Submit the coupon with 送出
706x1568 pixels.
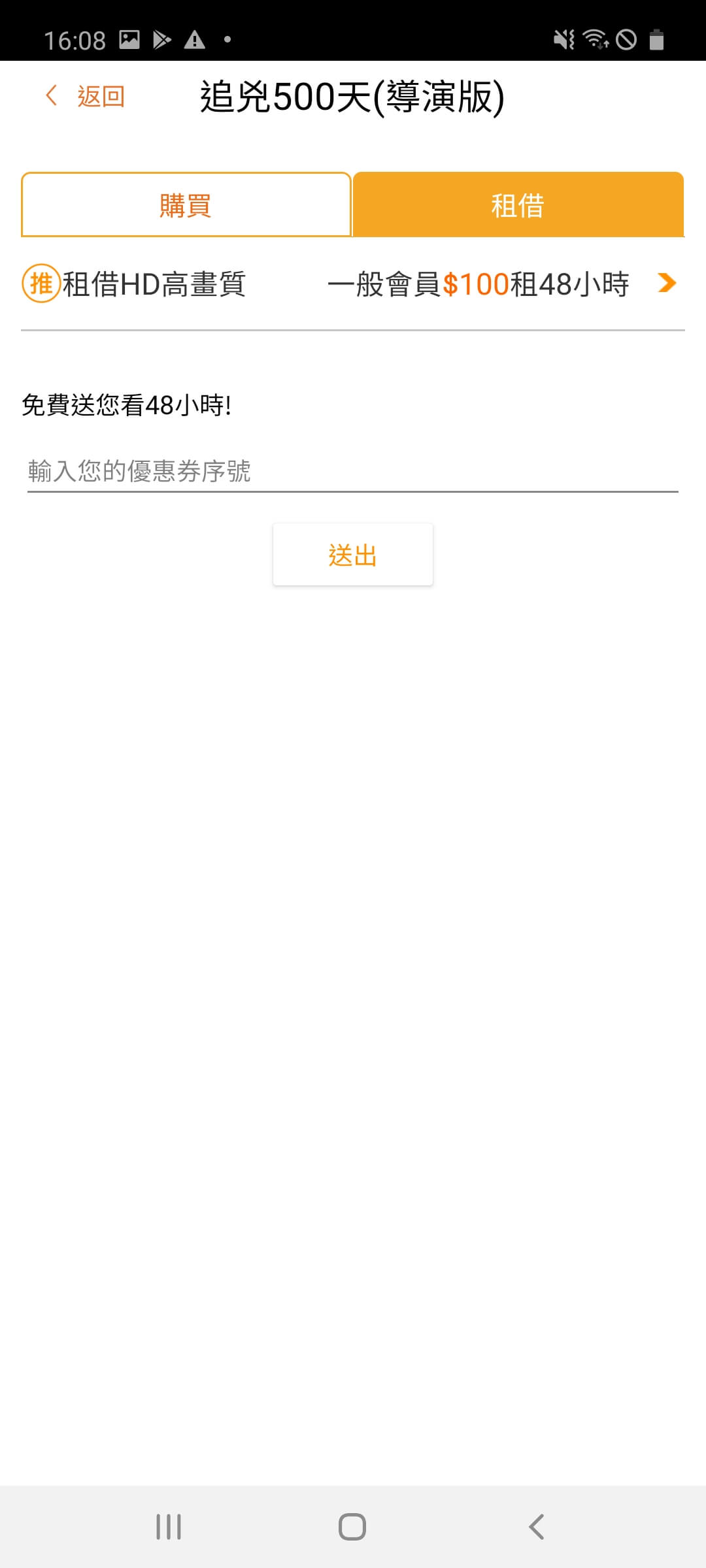coord(353,555)
